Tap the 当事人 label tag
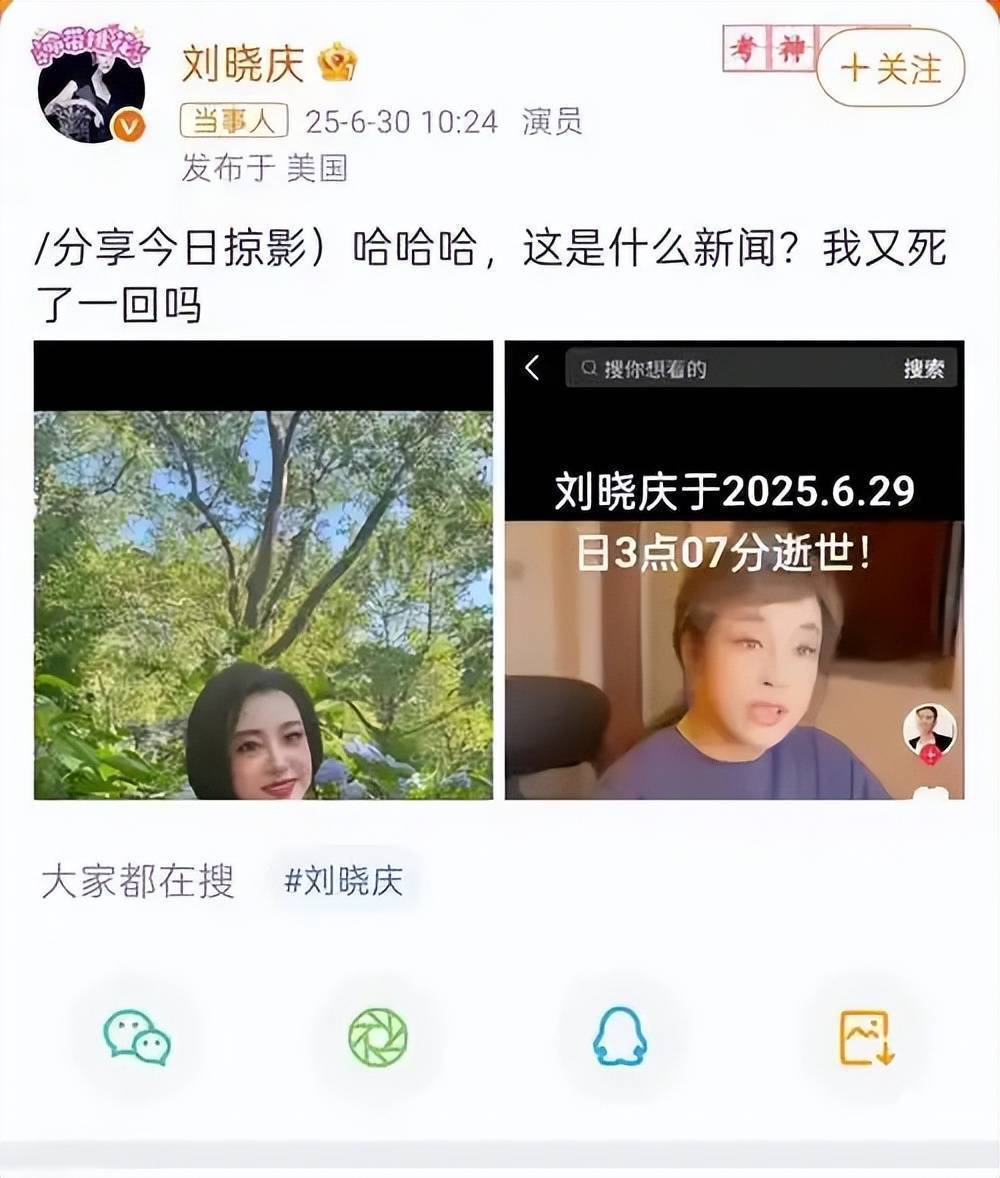The width and height of the screenshot is (1000, 1178). 234,121
